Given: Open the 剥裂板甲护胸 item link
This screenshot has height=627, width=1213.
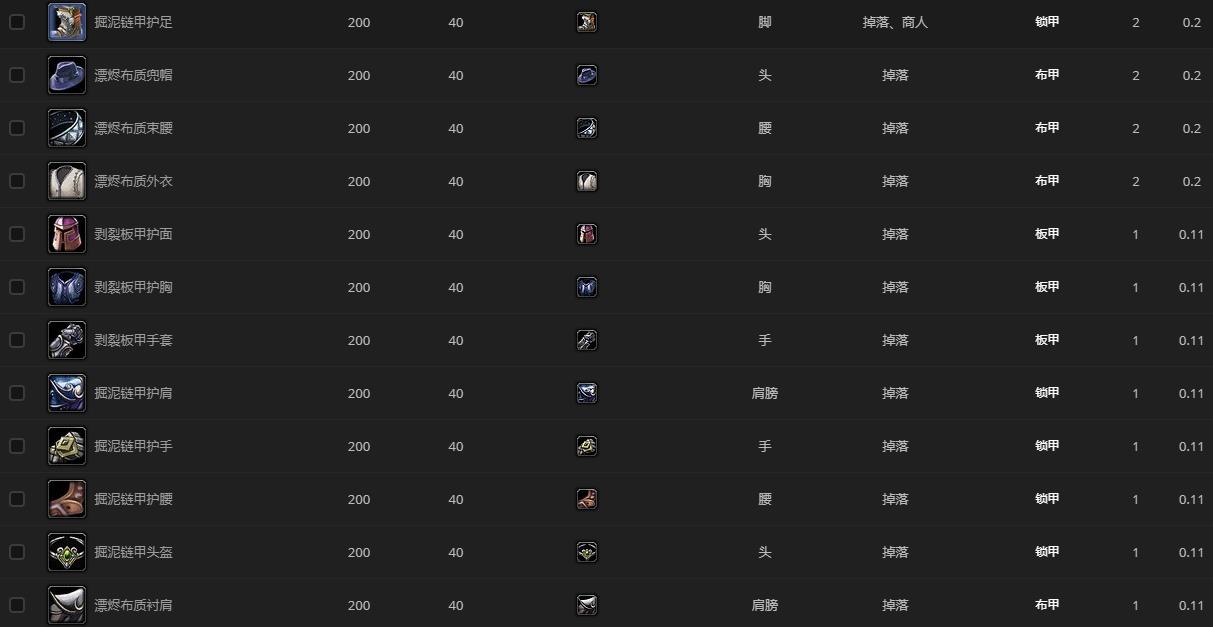Looking at the screenshot, I should (133, 287).
